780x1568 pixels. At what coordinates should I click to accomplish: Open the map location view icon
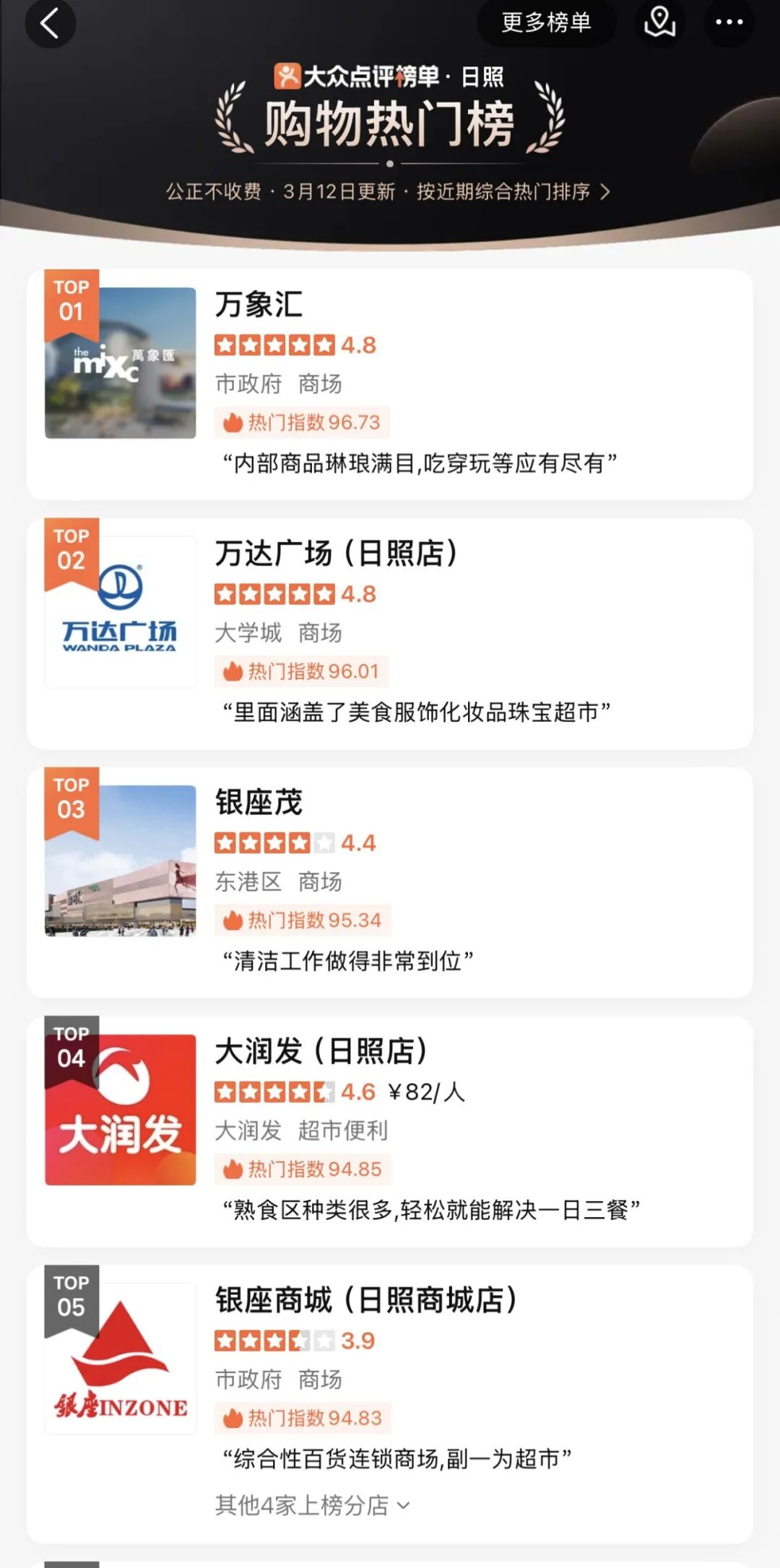(x=659, y=23)
